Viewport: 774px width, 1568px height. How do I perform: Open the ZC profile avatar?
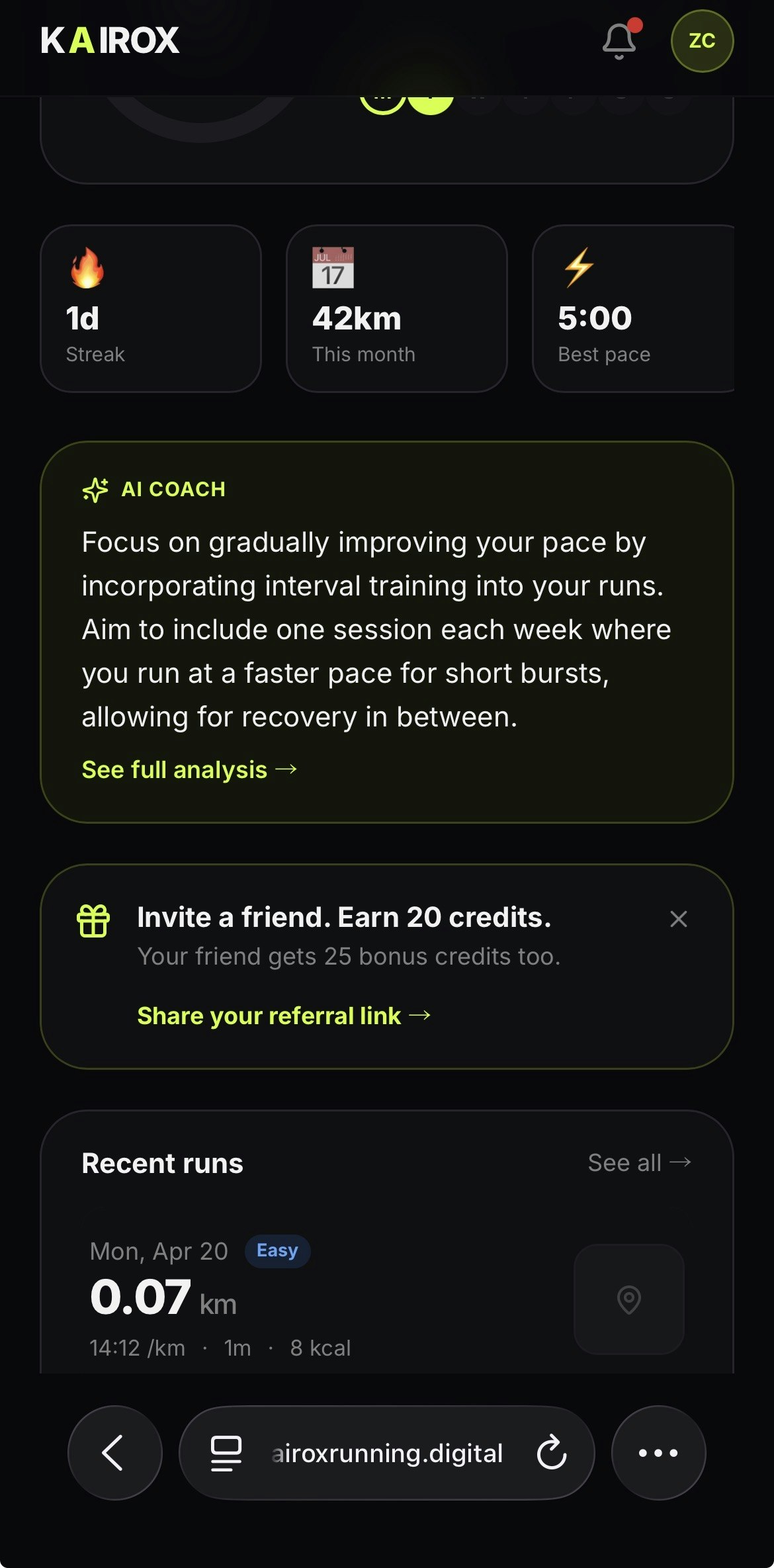(x=702, y=41)
